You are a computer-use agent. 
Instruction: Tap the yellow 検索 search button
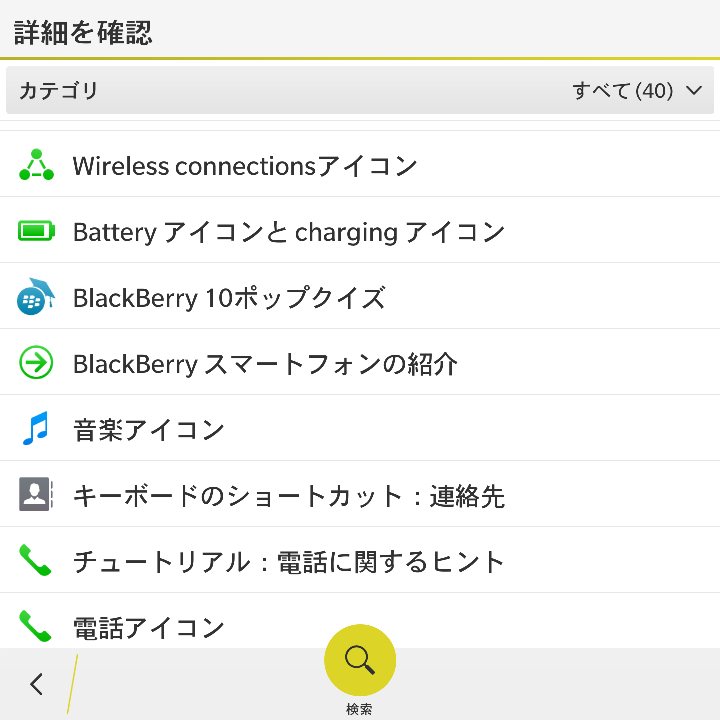tap(360, 661)
